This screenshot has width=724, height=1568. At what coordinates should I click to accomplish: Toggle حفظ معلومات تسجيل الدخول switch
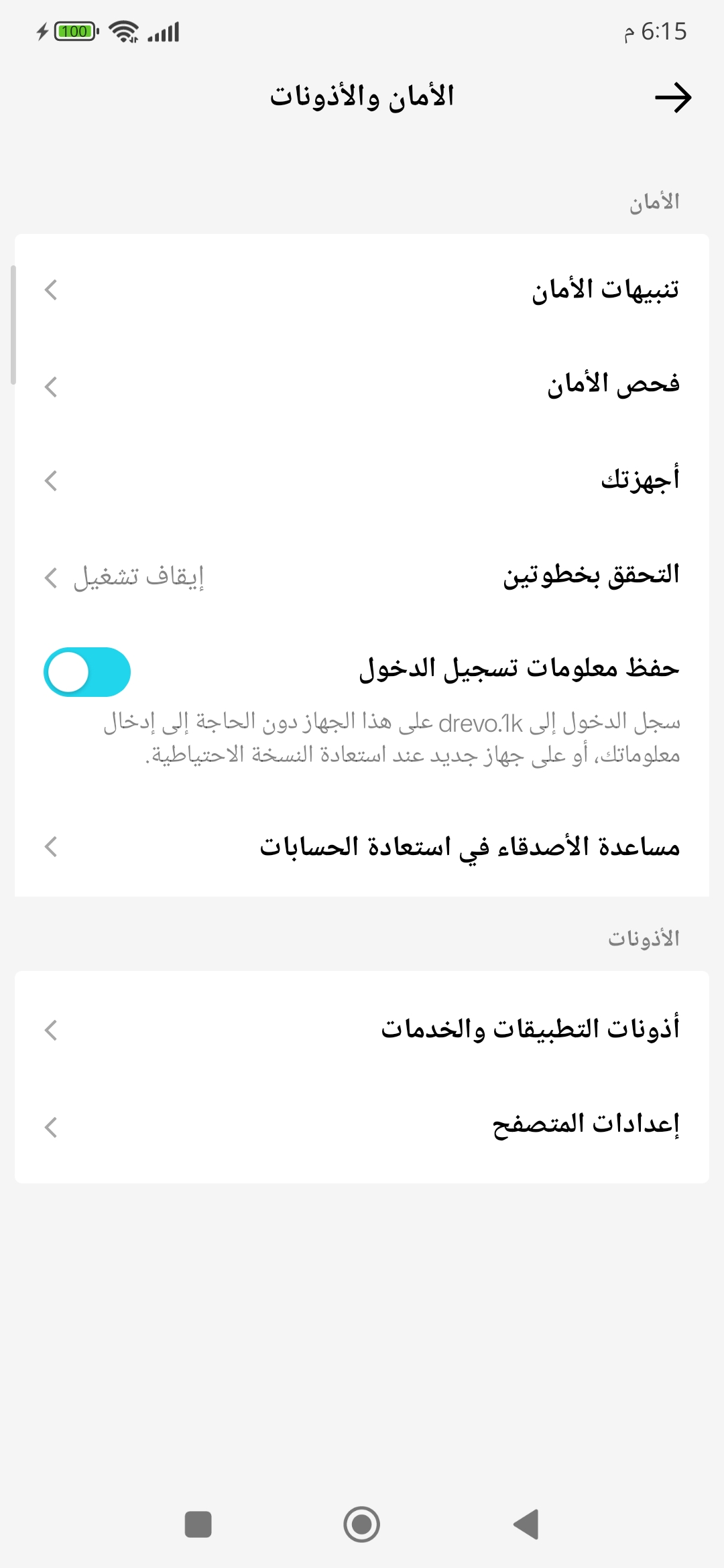click(87, 671)
